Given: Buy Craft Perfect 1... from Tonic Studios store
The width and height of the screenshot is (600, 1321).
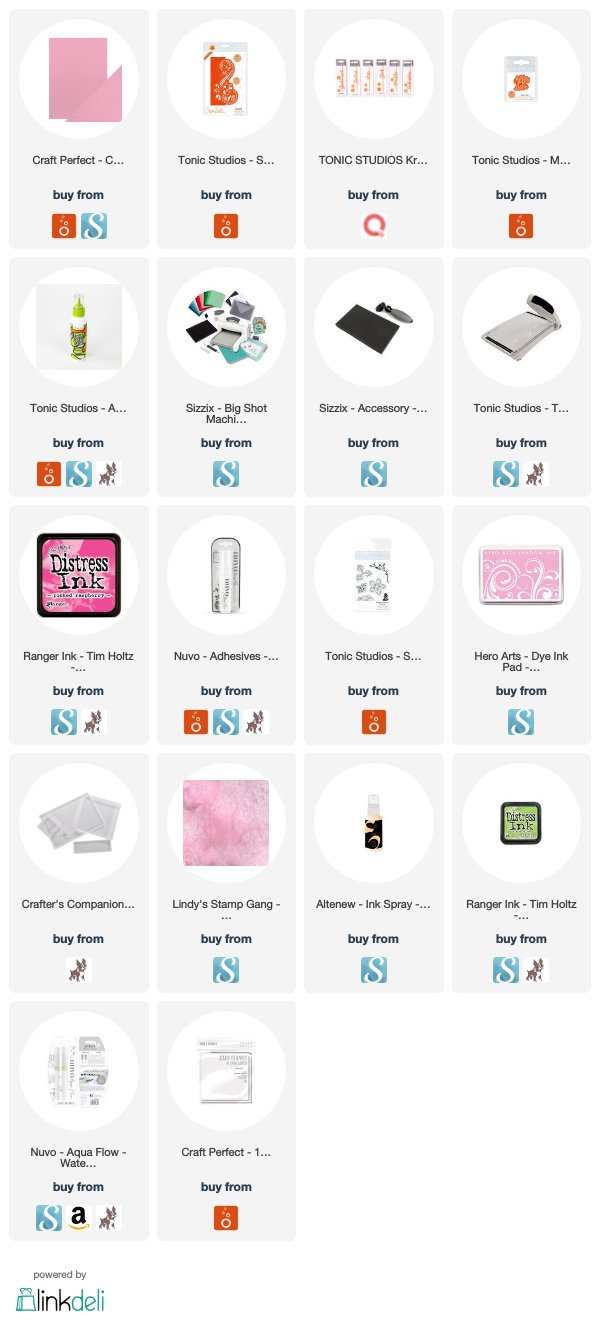Looking at the screenshot, I should coord(226,1218).
